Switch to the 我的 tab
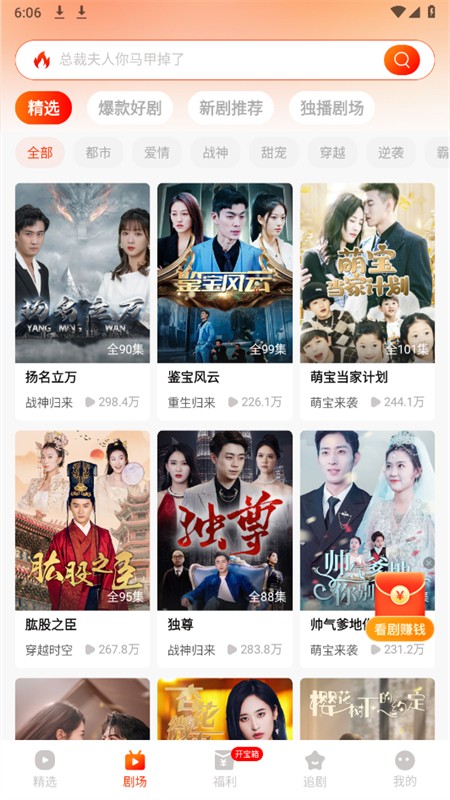450x800 pixels. [405, 769]
